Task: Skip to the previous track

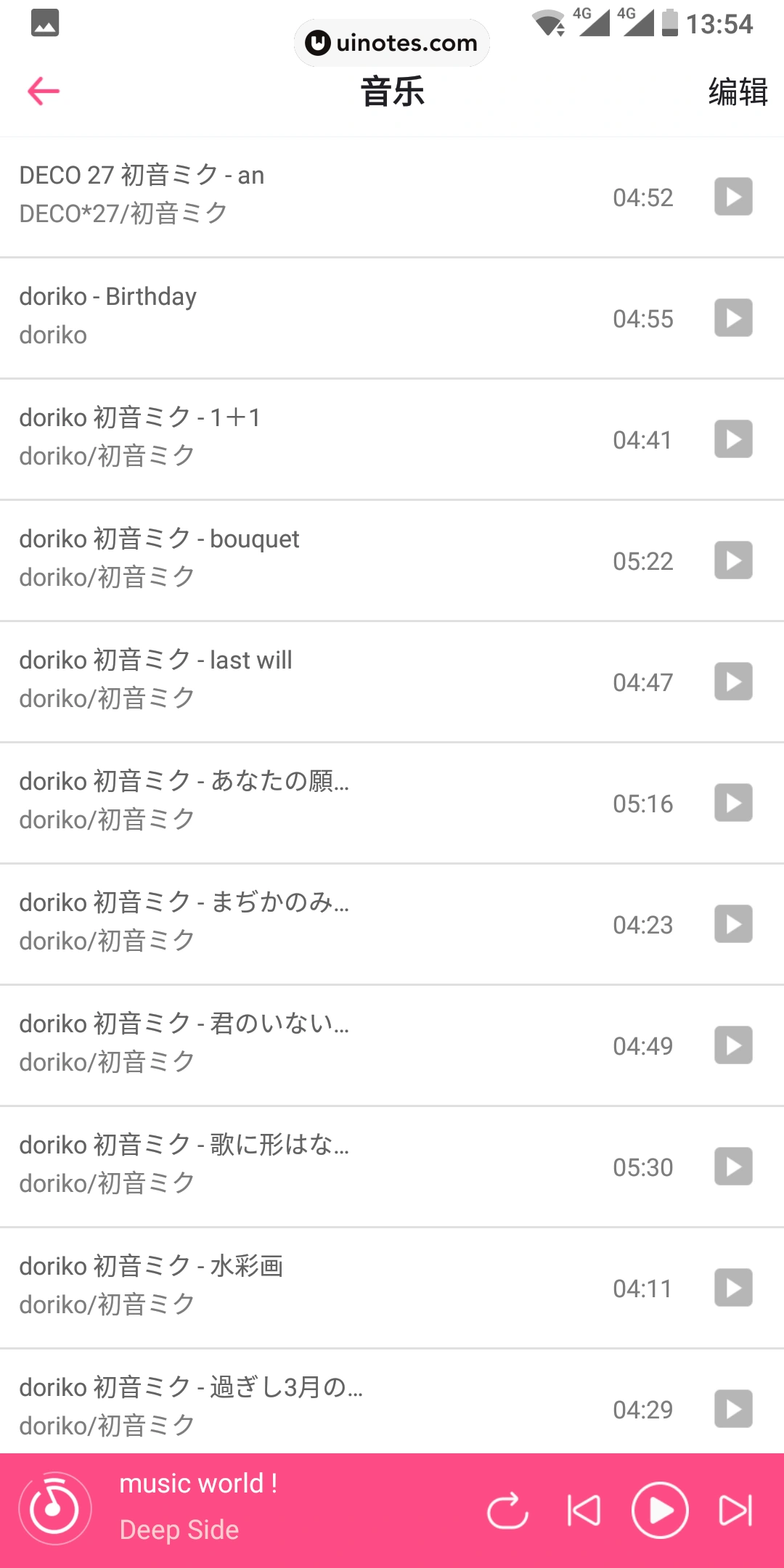Action: [584, 1511]
